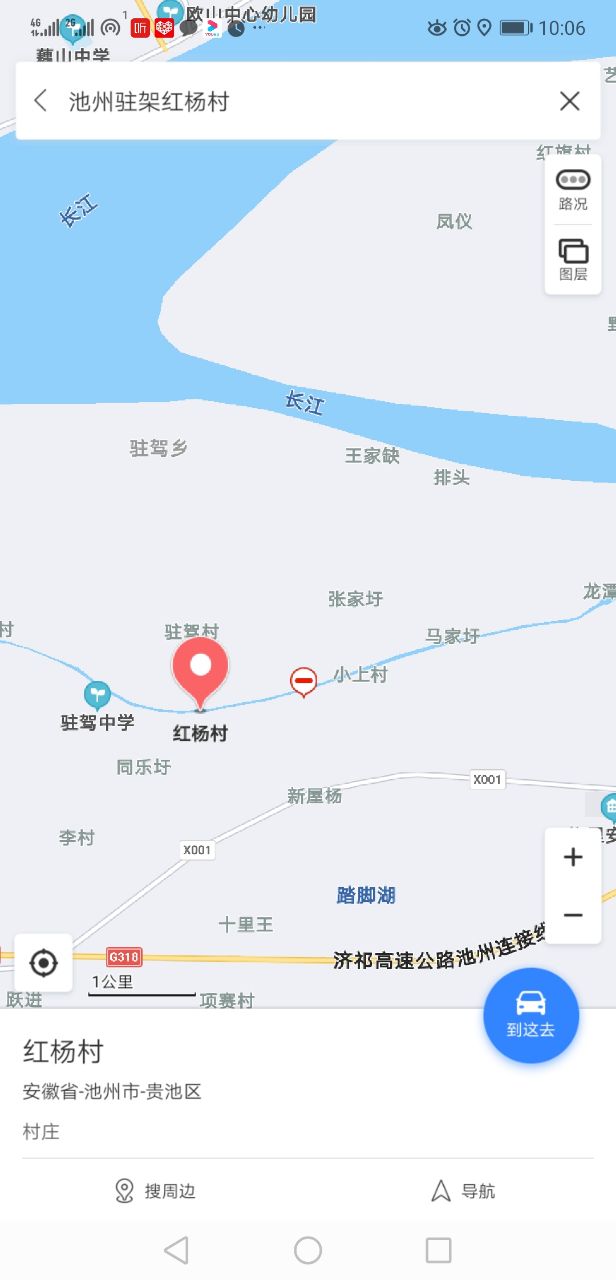The image size is (616, 1280).
Task: Tap the 到这去 route button
Action: pyautogui.click(x=530, y=1015)
